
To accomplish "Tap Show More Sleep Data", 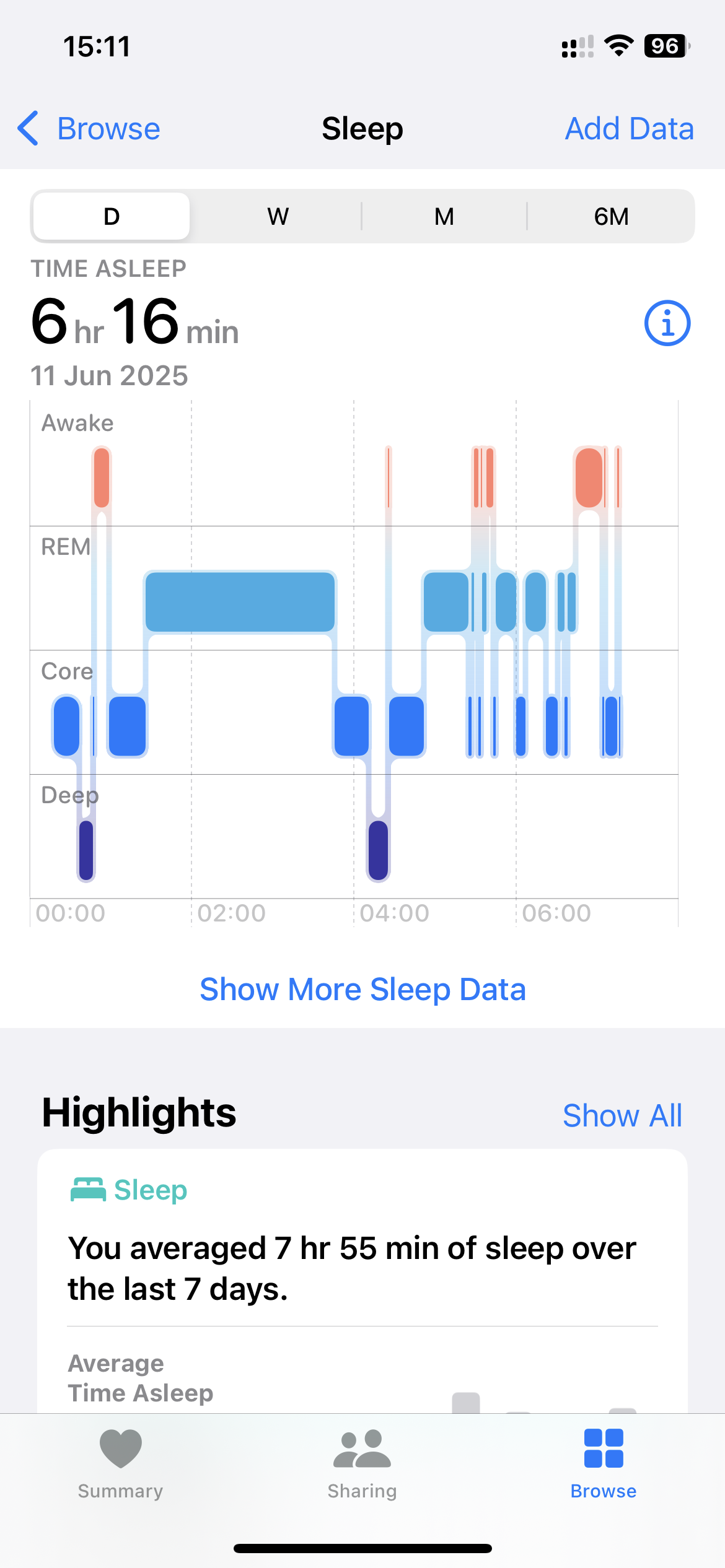I will tap(362, 989).
